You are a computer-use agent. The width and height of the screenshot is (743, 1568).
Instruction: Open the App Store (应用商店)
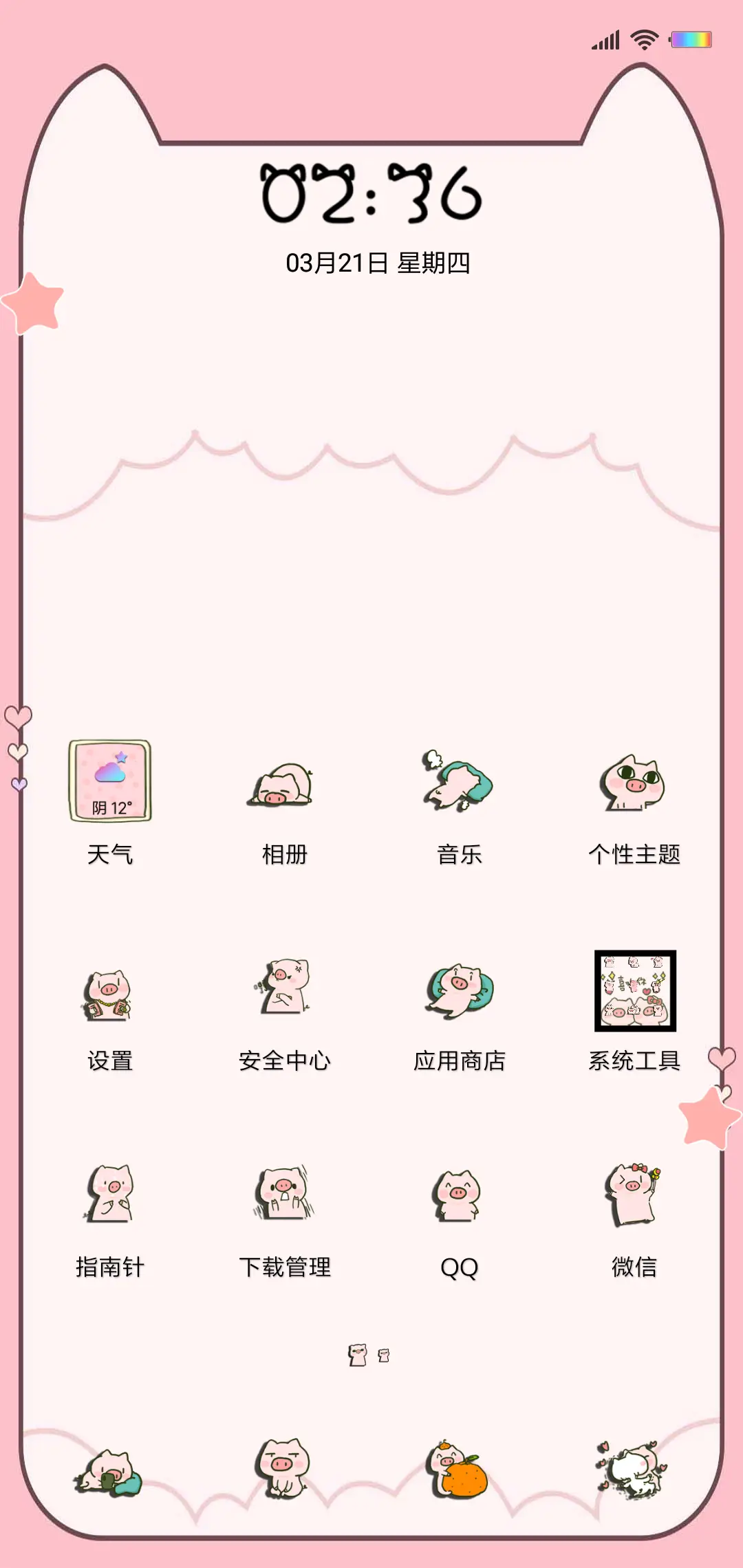[457, 990]
